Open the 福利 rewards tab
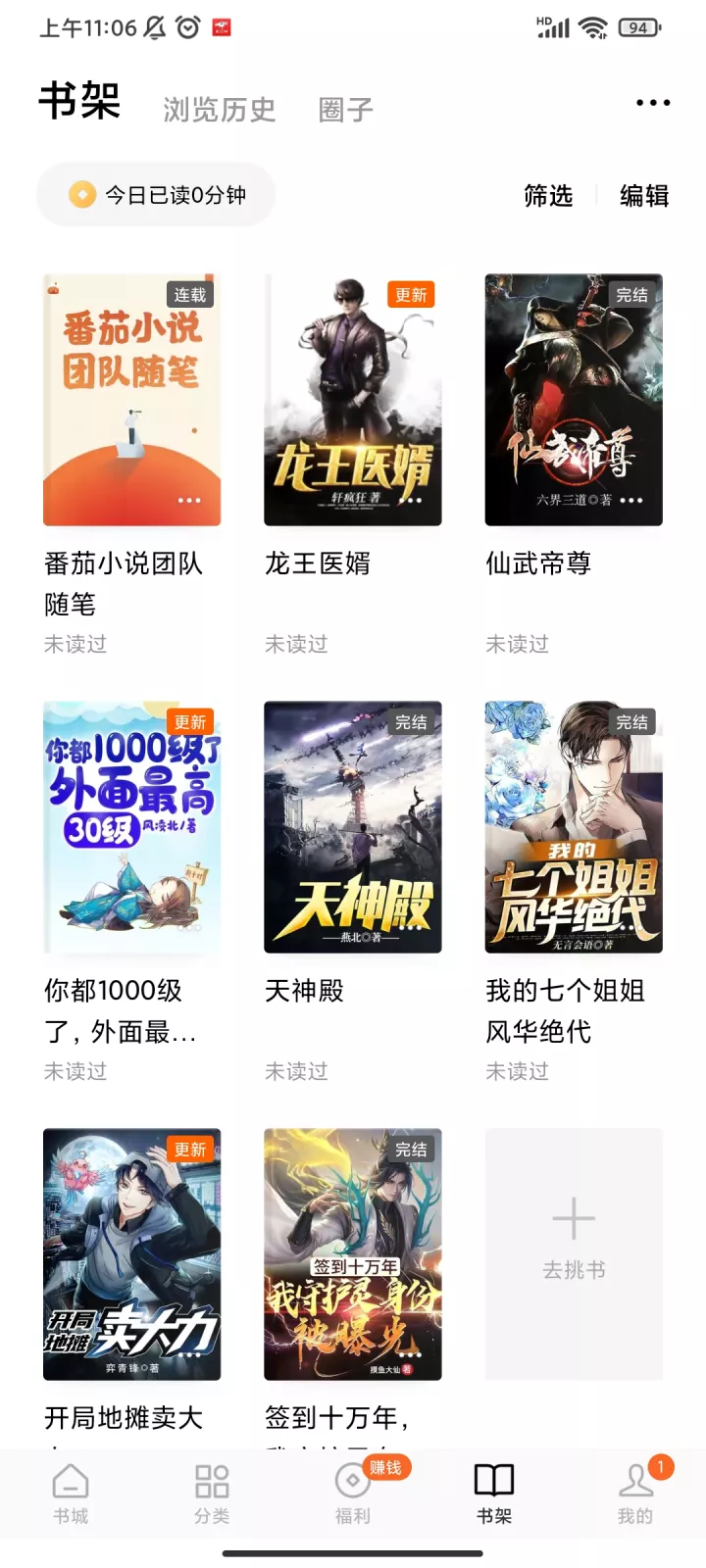 [x=353, y=1493]
